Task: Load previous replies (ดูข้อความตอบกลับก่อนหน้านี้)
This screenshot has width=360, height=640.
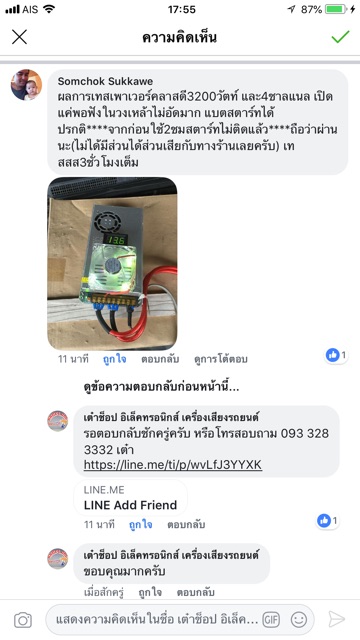Action: click(161, 387)
